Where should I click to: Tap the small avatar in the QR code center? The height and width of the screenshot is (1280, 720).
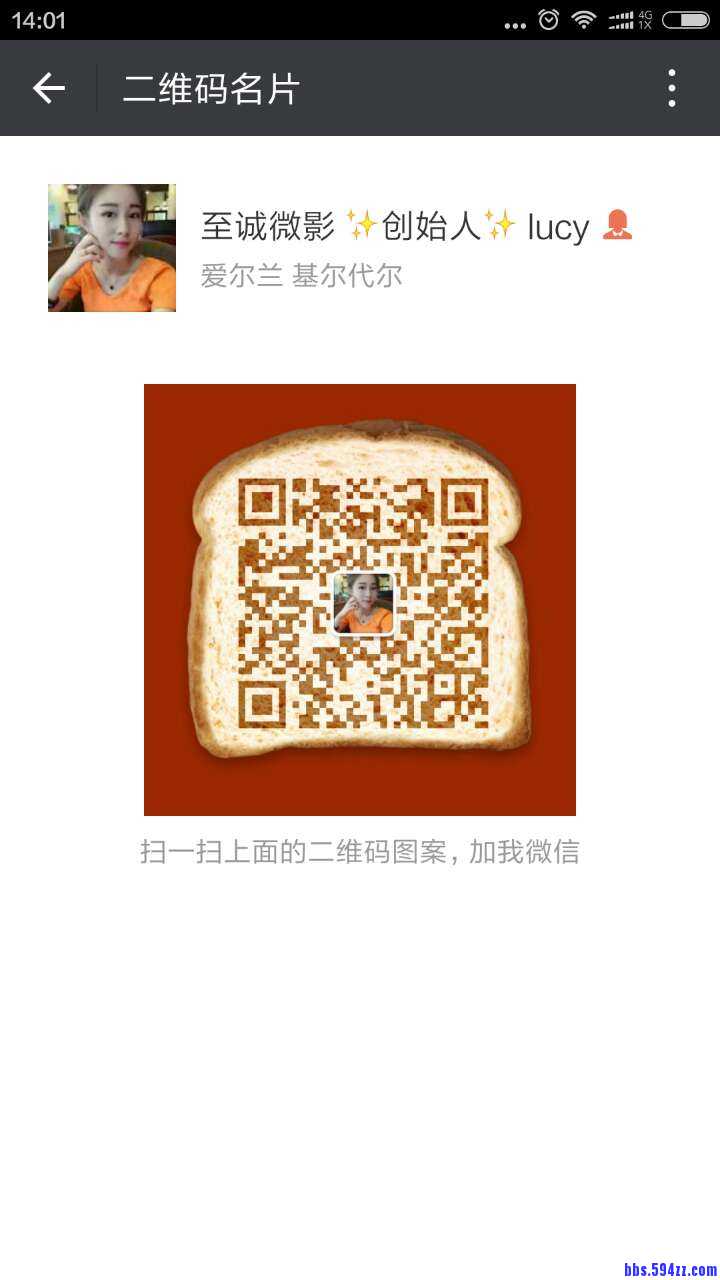tap(364, 604)
